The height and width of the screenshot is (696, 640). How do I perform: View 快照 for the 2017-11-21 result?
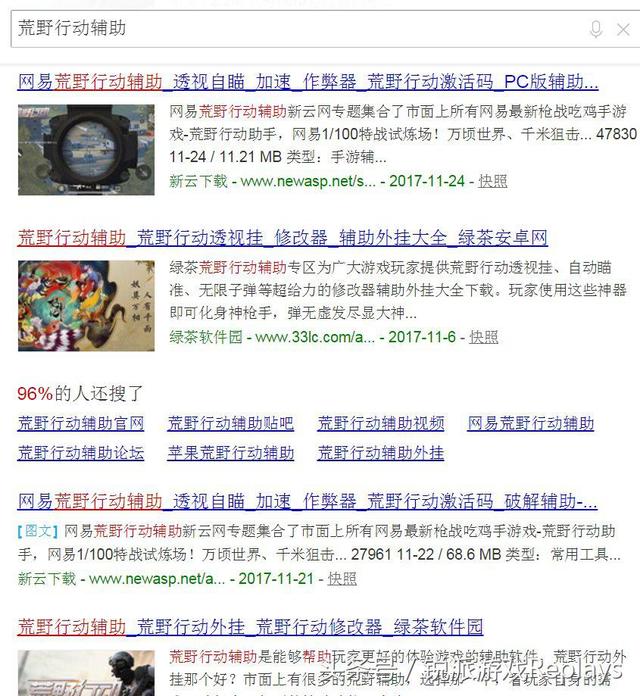(342, 578)
